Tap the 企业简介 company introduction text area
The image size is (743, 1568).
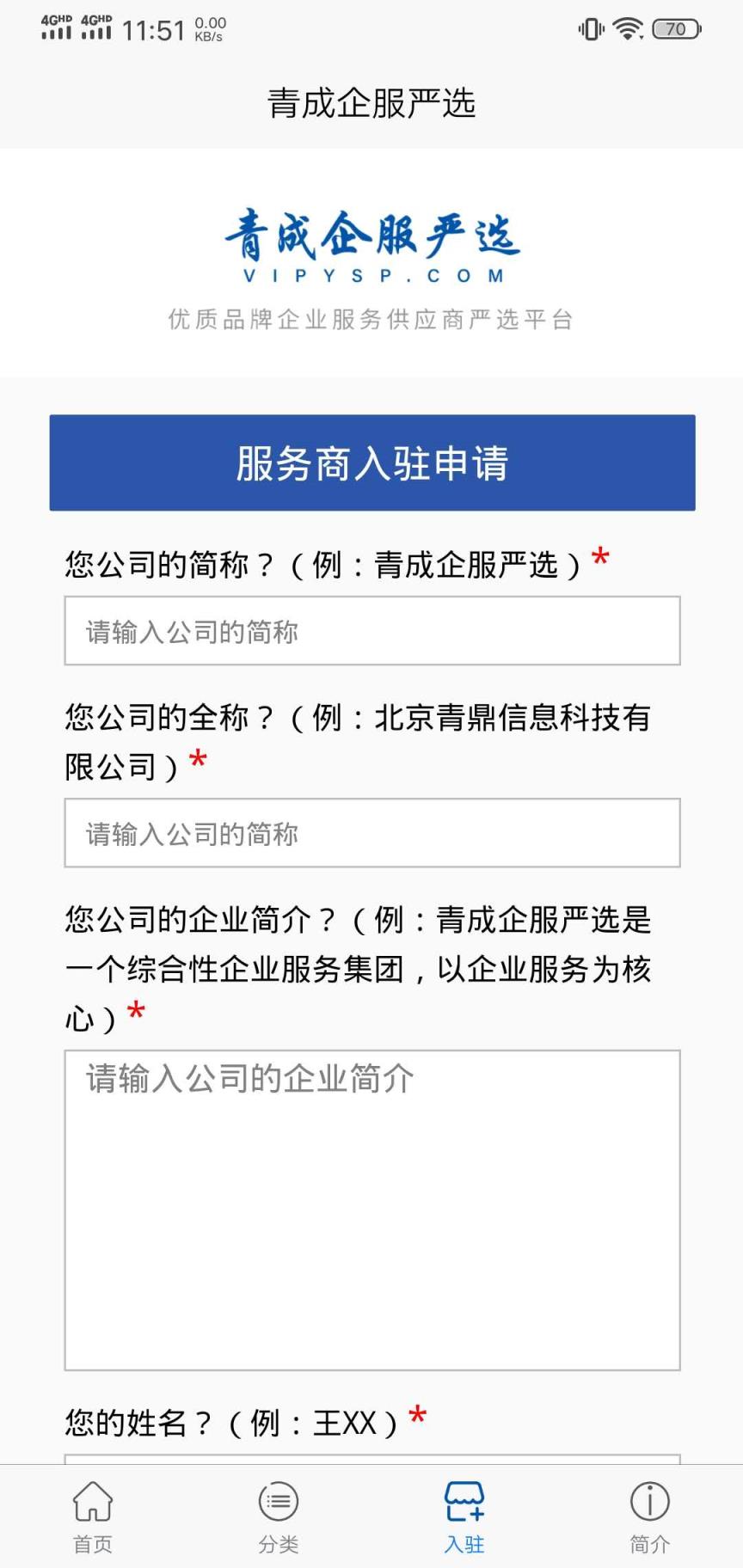[x=371, y=1204]
